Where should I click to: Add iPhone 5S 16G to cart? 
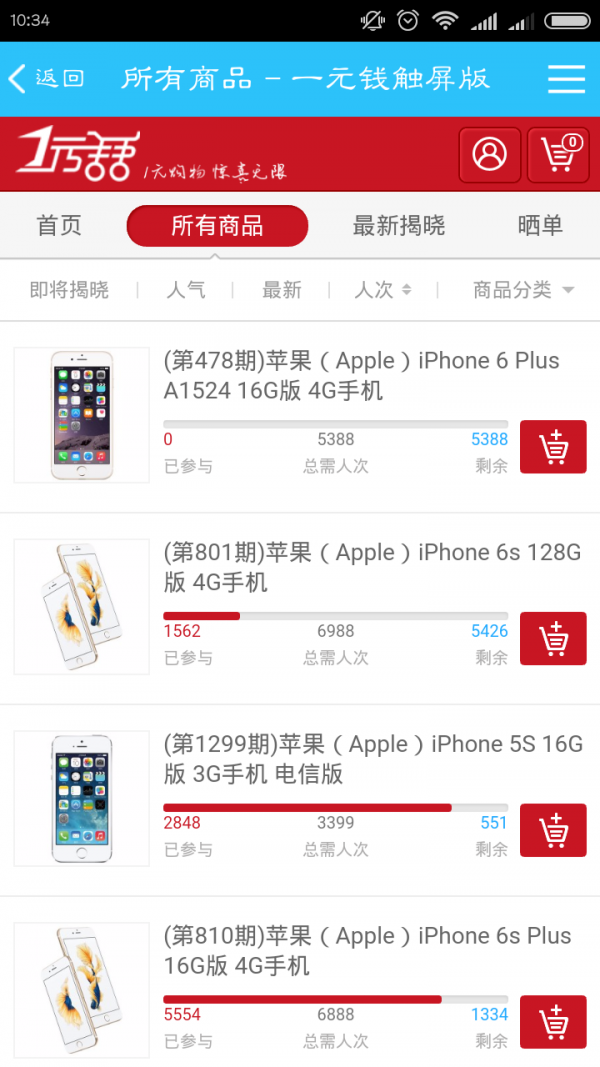coord(553,830)
